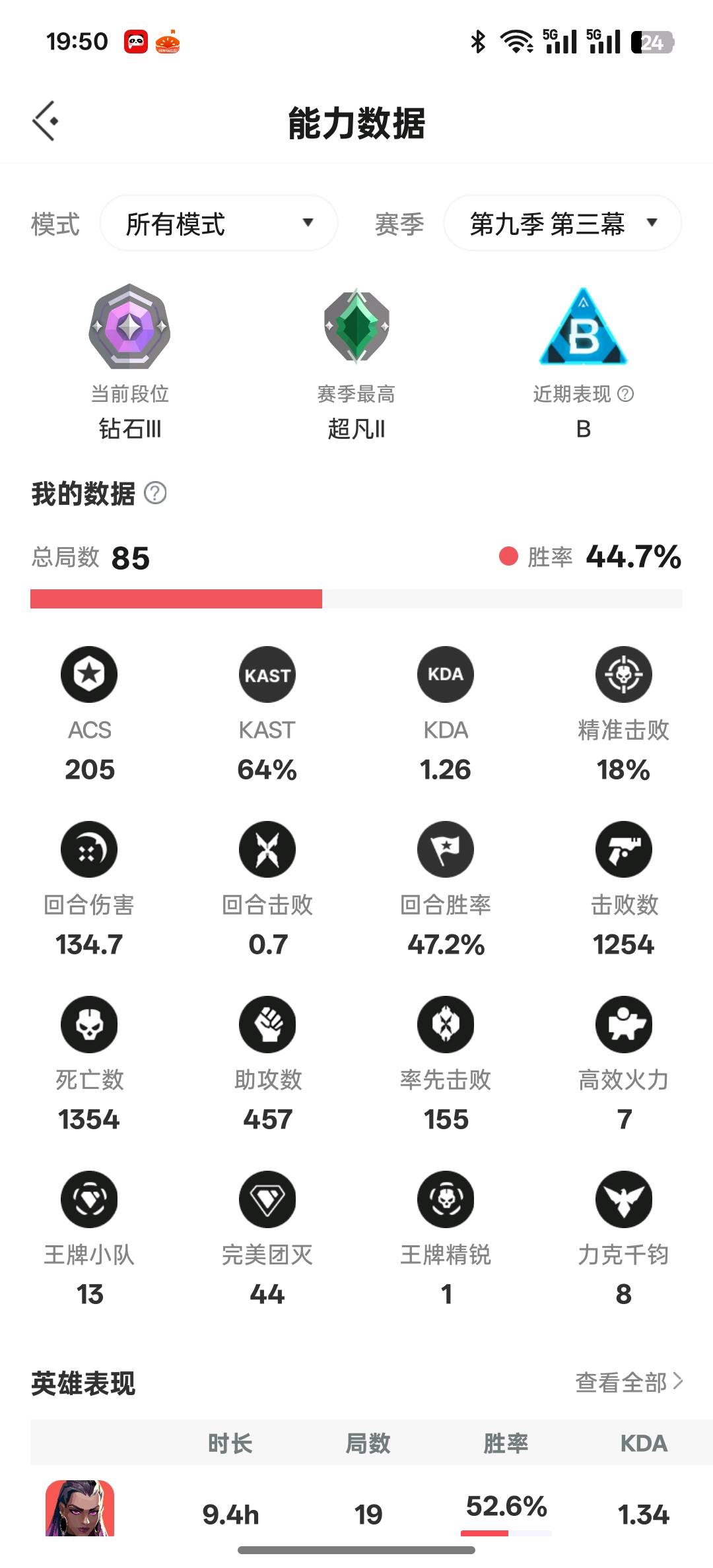This screenshot has height=1568, width=713.
Task: Open the 第九季 第三幕 season dropdown
Action: [x=562, y=223]
